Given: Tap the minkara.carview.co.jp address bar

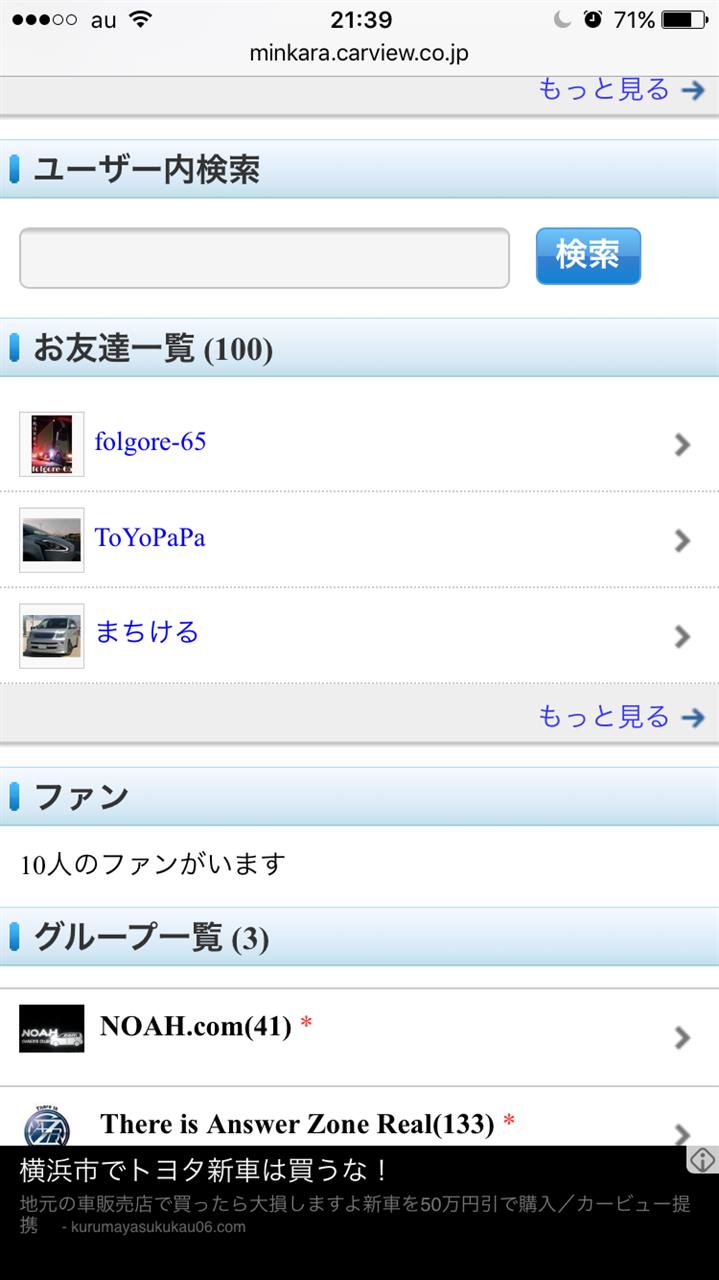Looking at the screenshot, I should point(359,53).
